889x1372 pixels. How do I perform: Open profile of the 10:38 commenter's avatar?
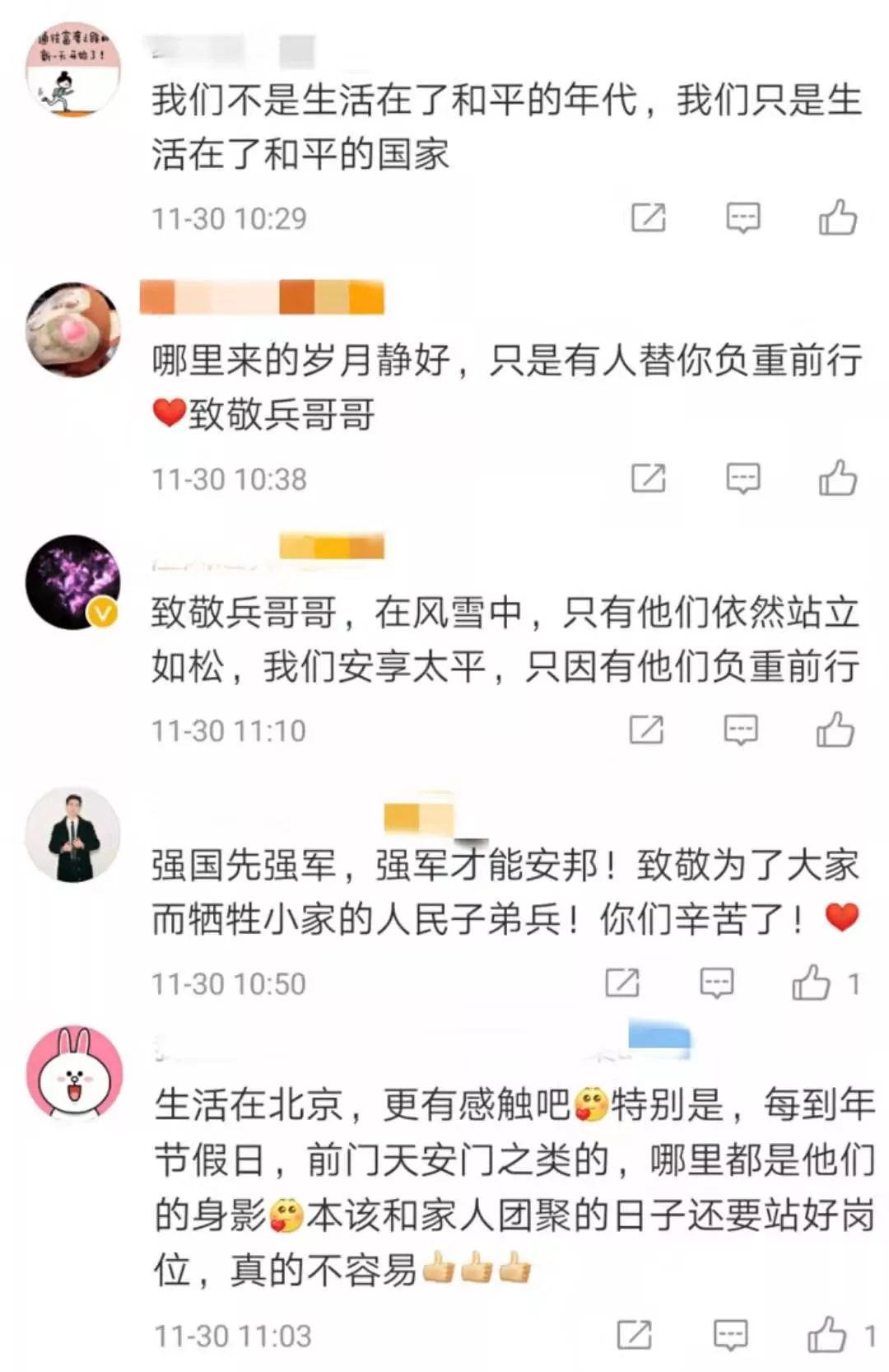[73, 329]
